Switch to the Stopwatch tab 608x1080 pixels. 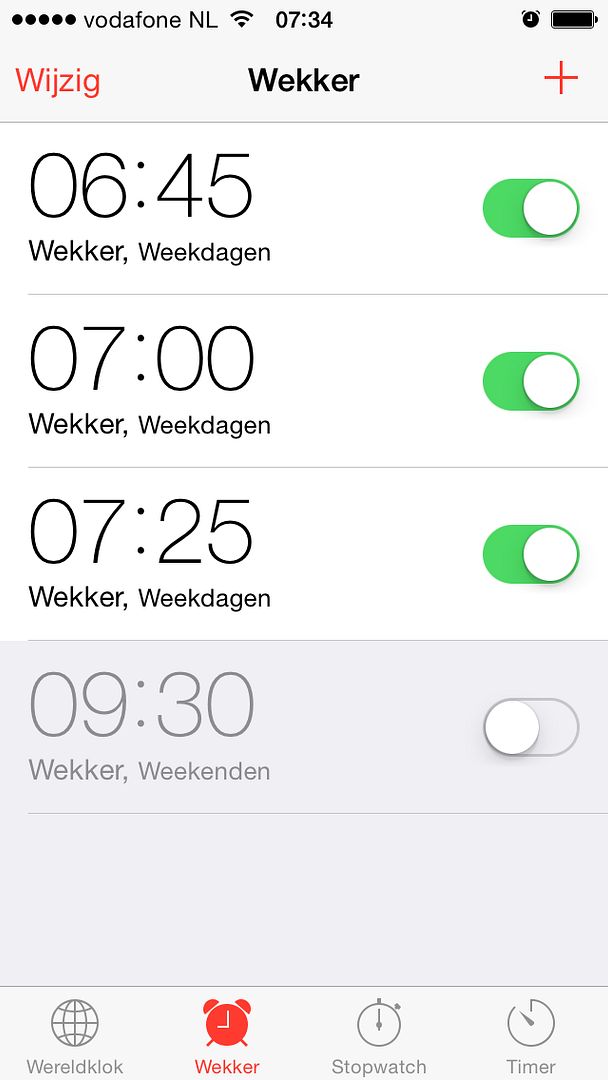379,1035
